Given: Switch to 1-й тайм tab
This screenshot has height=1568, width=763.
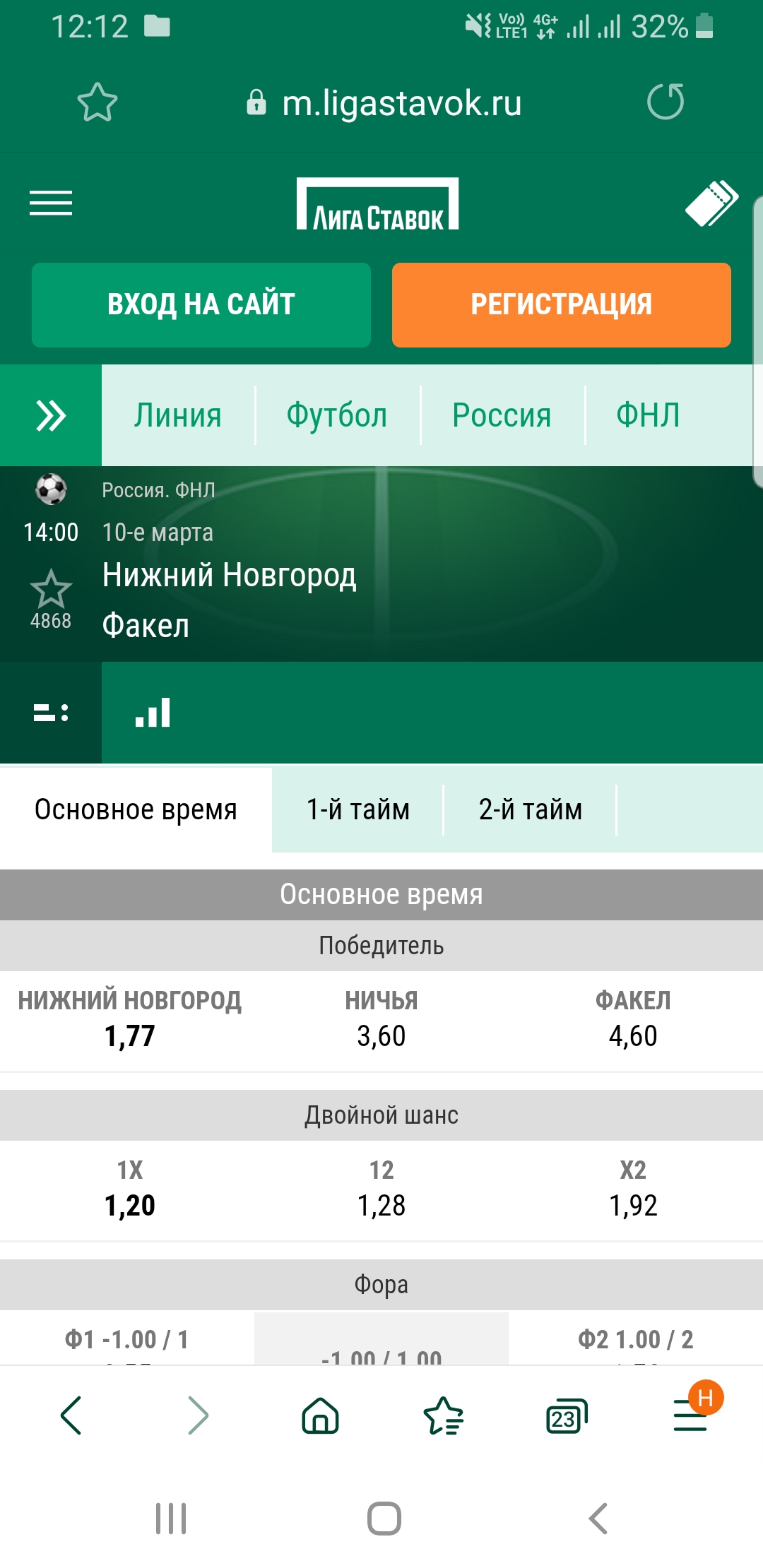Looking at the screenshot, I should pyautogui.click(x=358, y=809).
